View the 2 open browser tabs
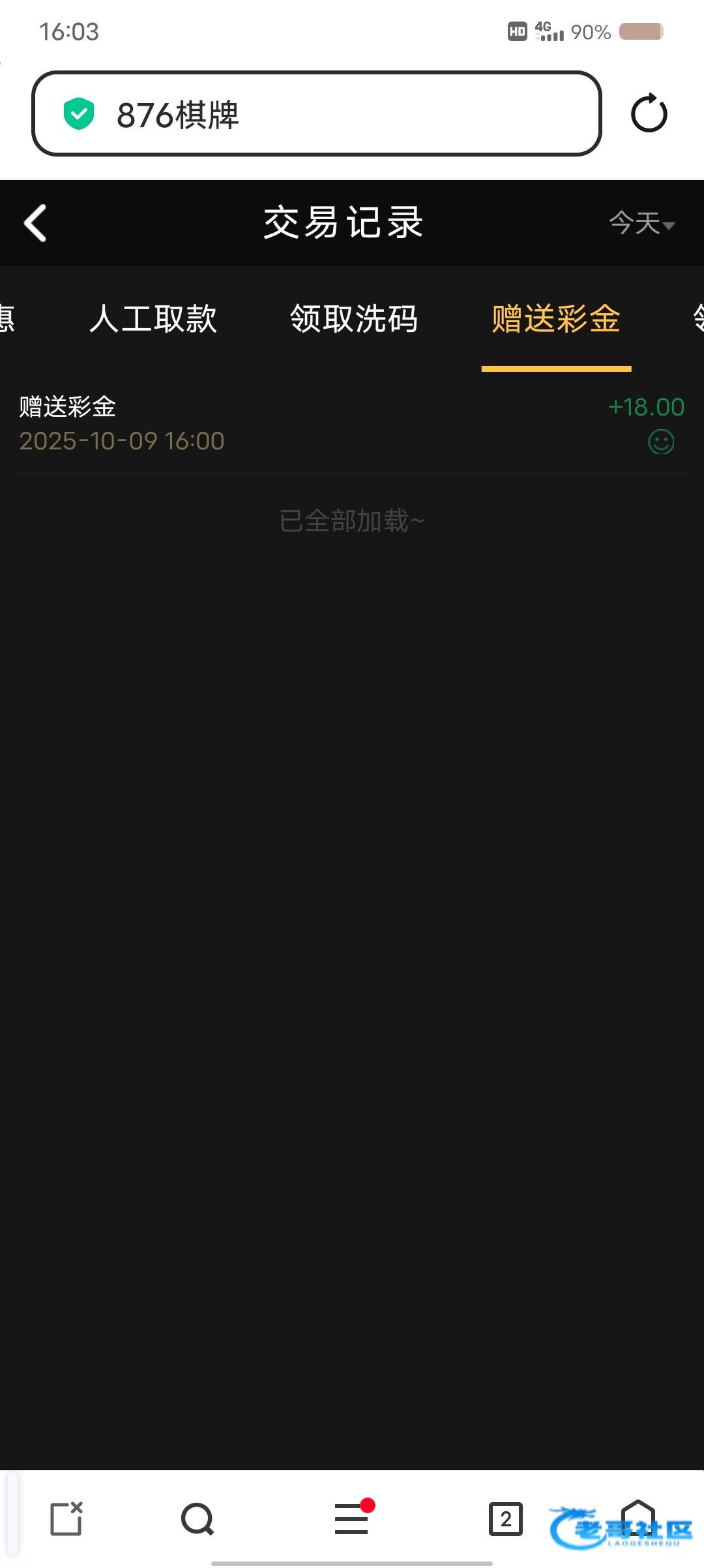Viewport: 704px width, 1568px height. tap(506, 1519)
